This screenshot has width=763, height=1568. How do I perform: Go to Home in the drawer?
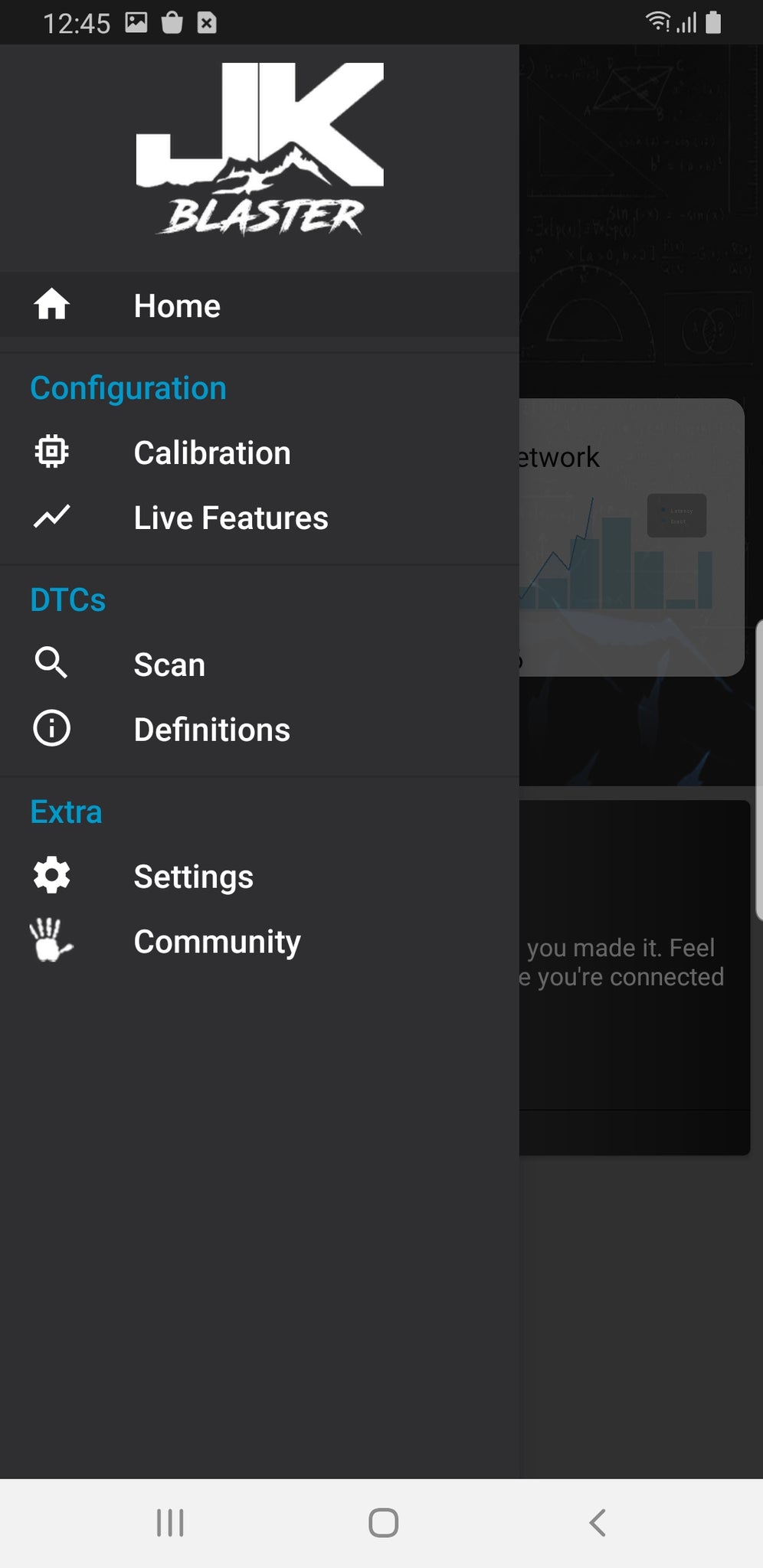click(176, 305)
